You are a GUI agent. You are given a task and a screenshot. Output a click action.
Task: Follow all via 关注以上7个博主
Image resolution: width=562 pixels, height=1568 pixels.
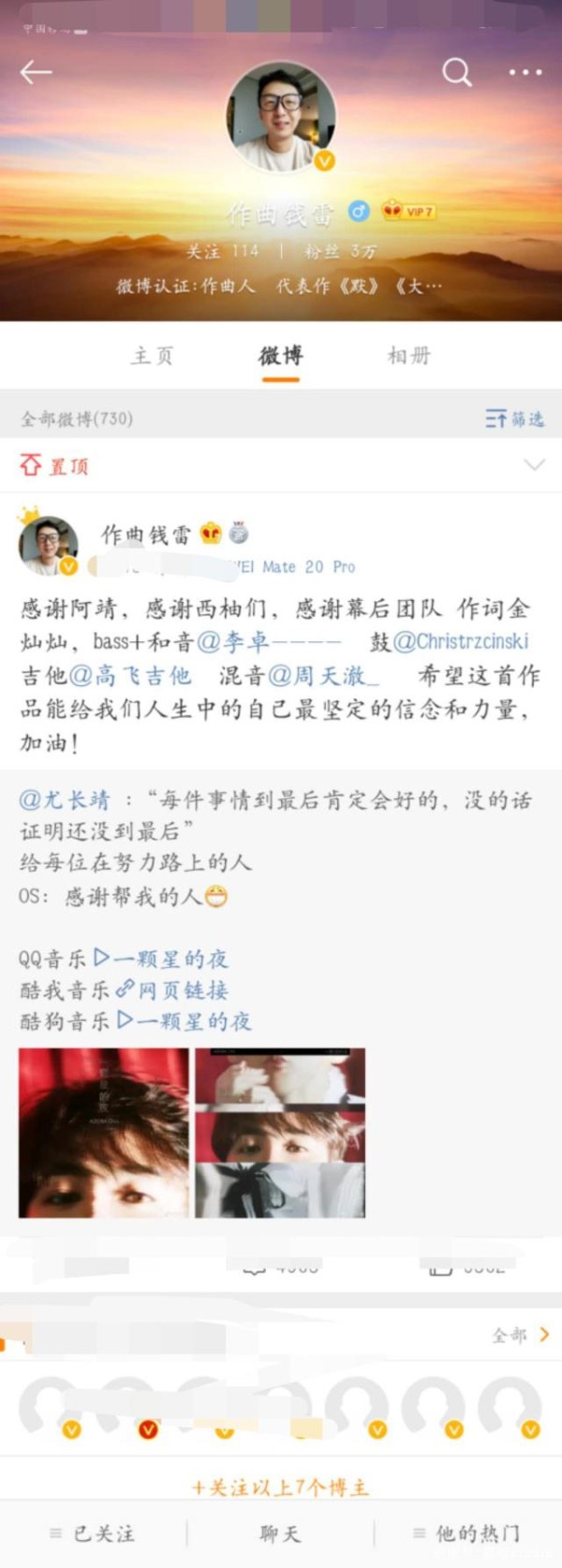coord(280,1487)
